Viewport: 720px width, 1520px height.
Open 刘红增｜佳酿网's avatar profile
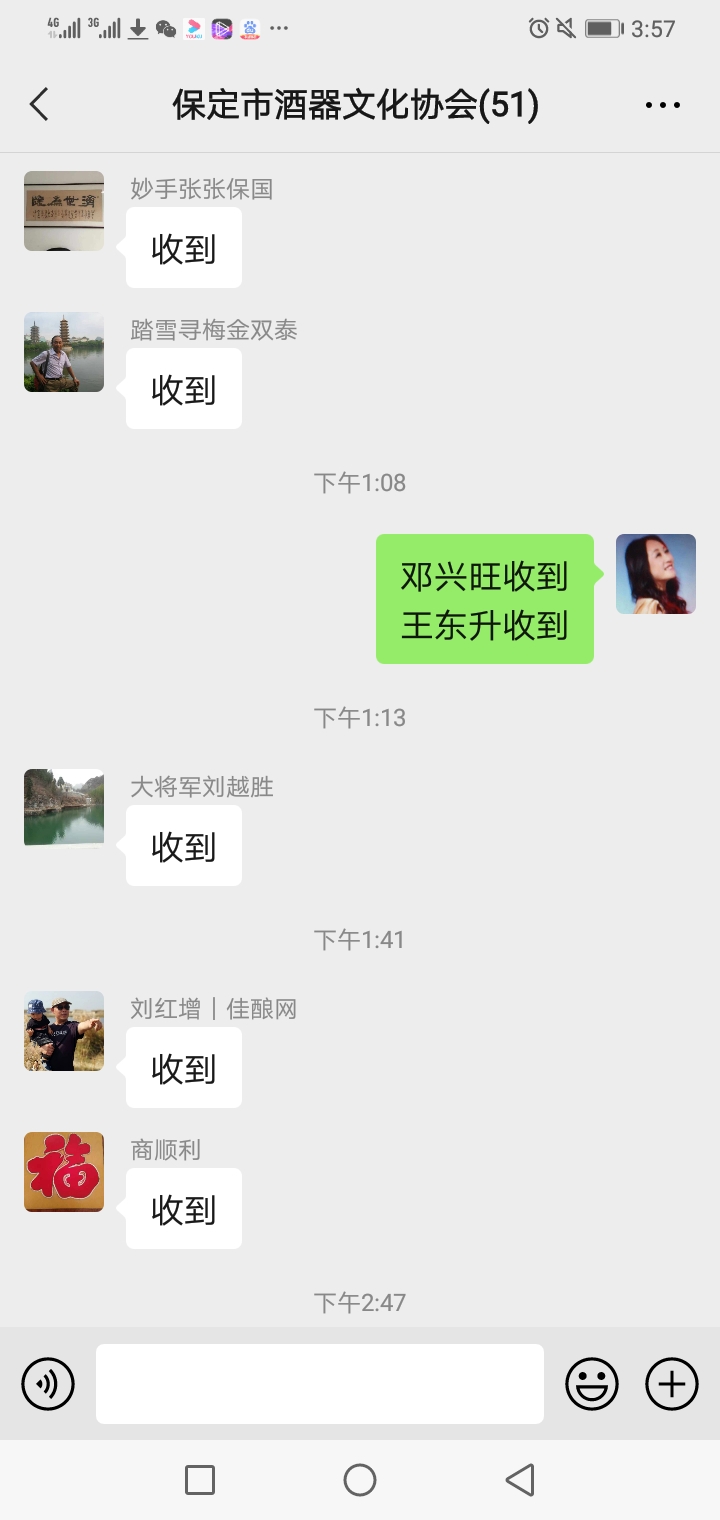point(64,1031)
